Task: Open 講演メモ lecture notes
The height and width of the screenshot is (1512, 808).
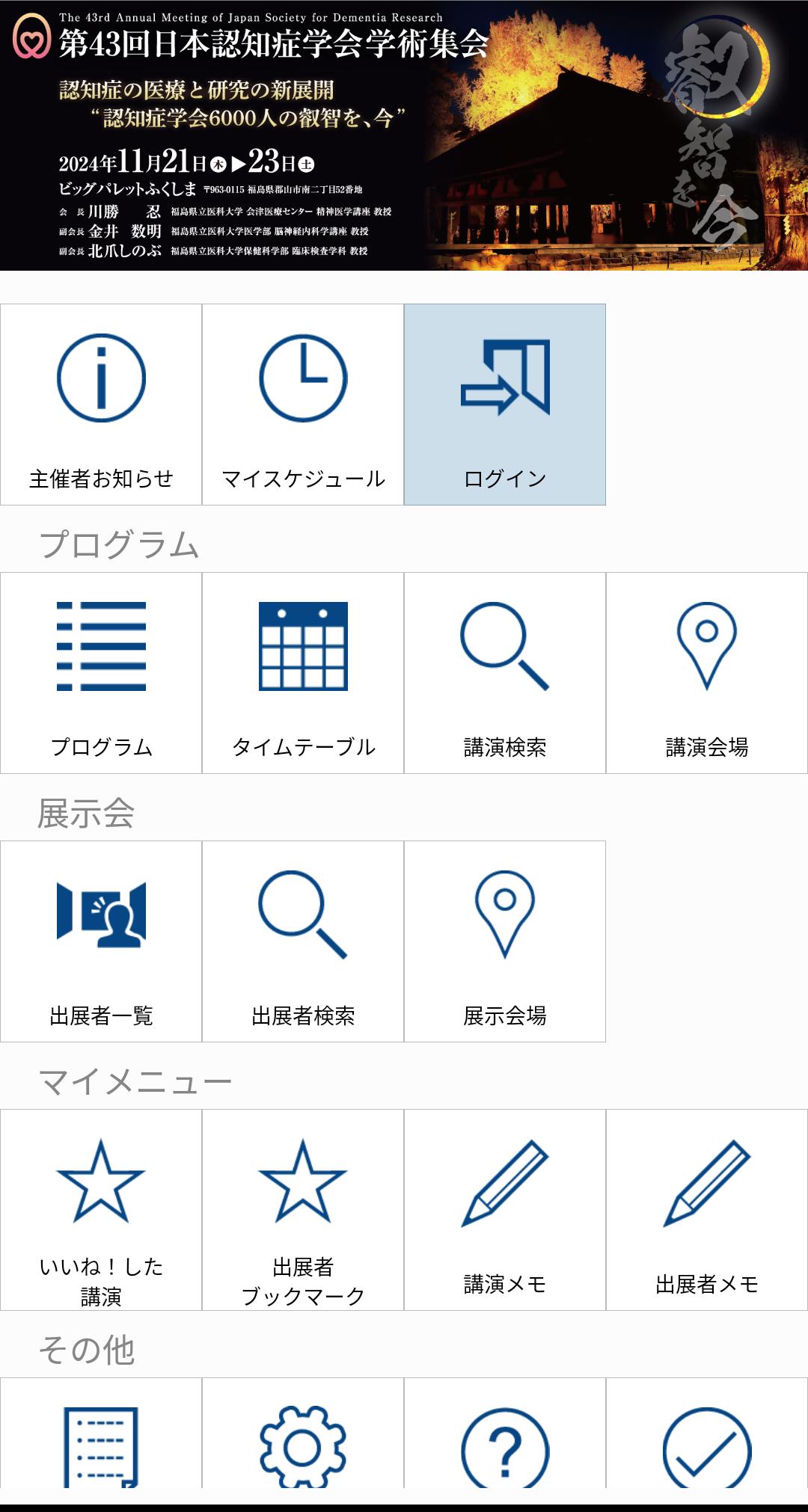Action: click(505, 1210)
